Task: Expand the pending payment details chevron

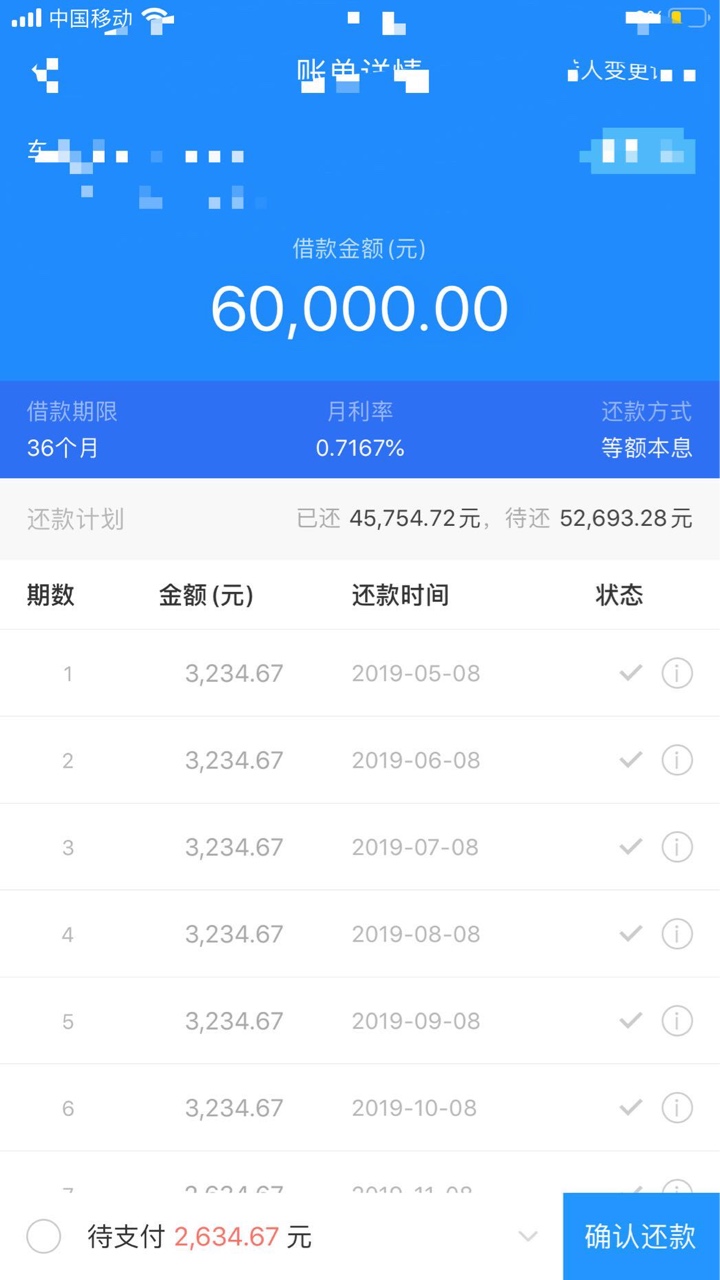Action: click(x=528, y=1237)
